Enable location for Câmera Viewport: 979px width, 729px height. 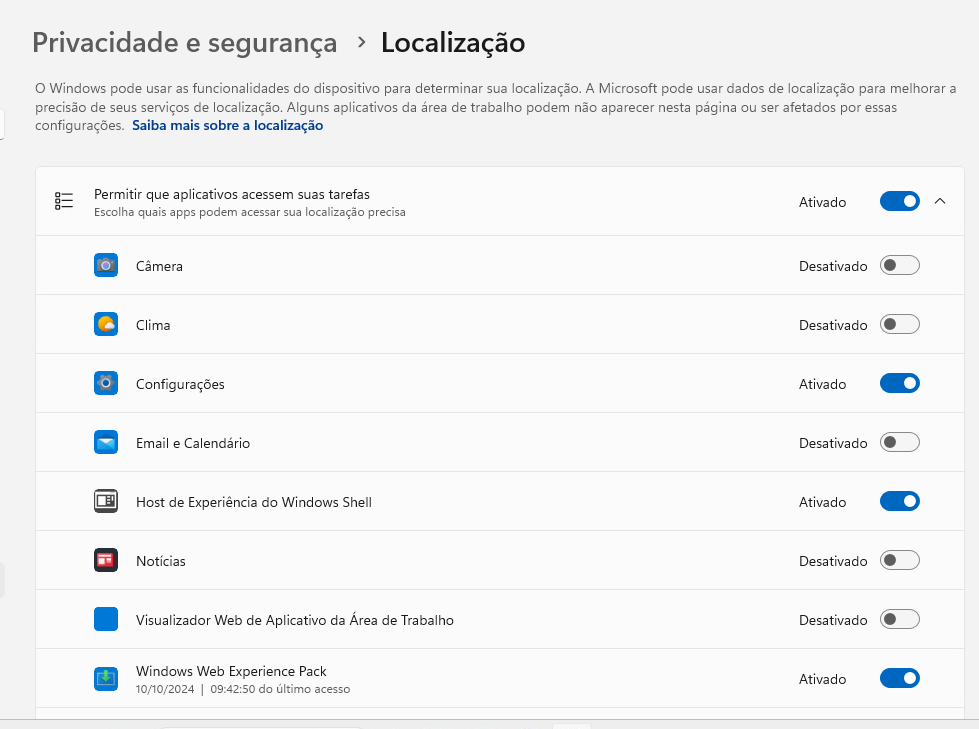[899, 266]
